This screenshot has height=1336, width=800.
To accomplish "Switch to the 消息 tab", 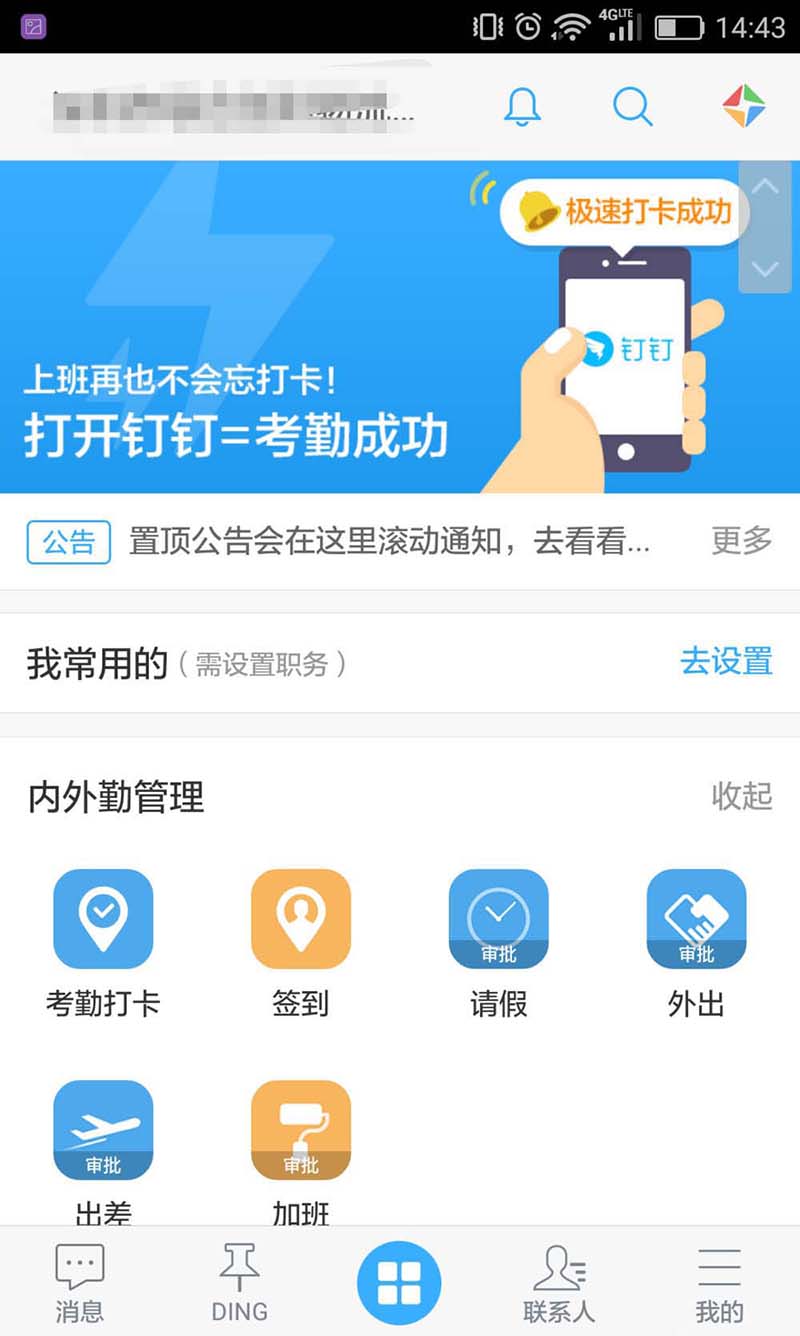I will pos(80,1282).
